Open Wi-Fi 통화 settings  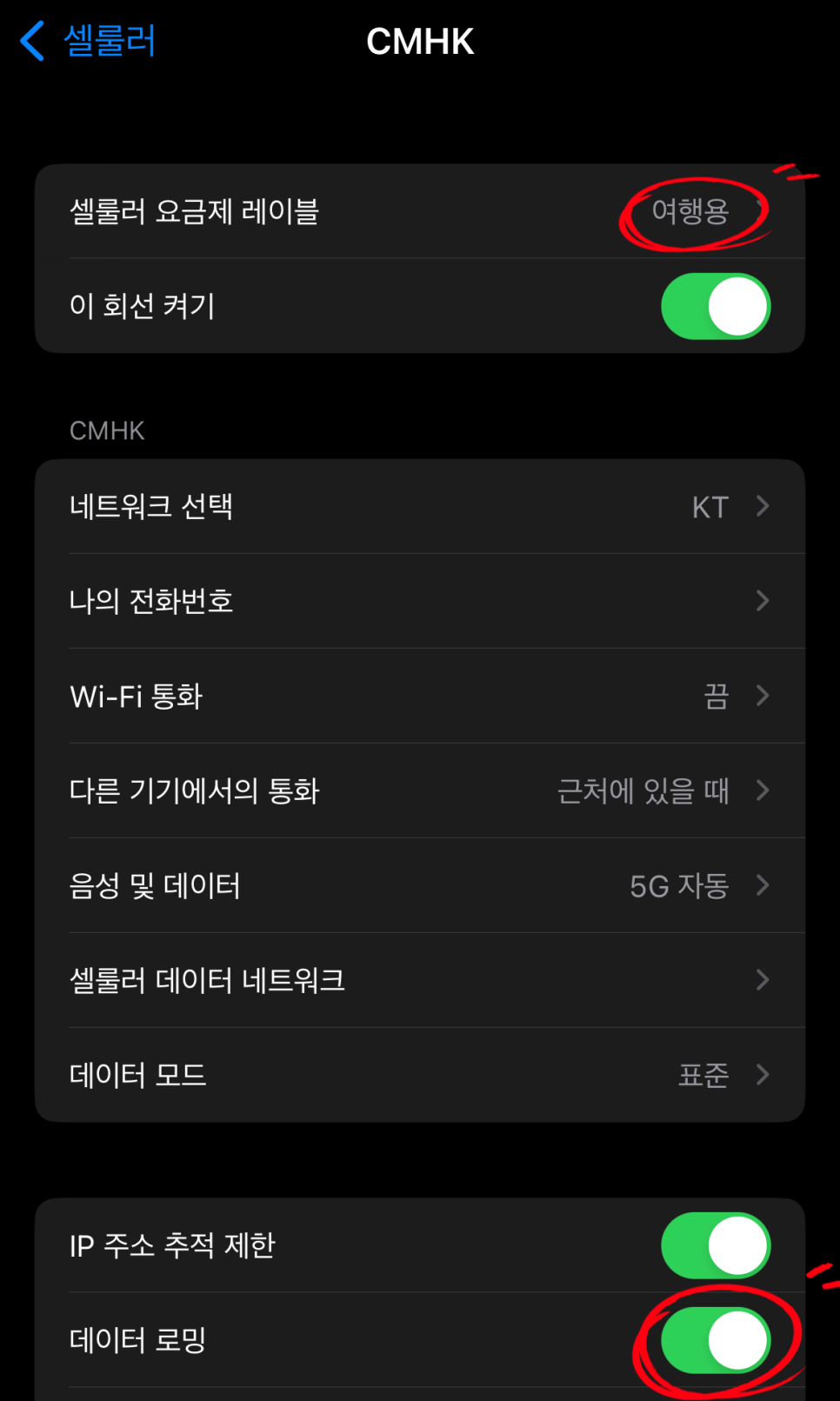[x=420, y=696]
